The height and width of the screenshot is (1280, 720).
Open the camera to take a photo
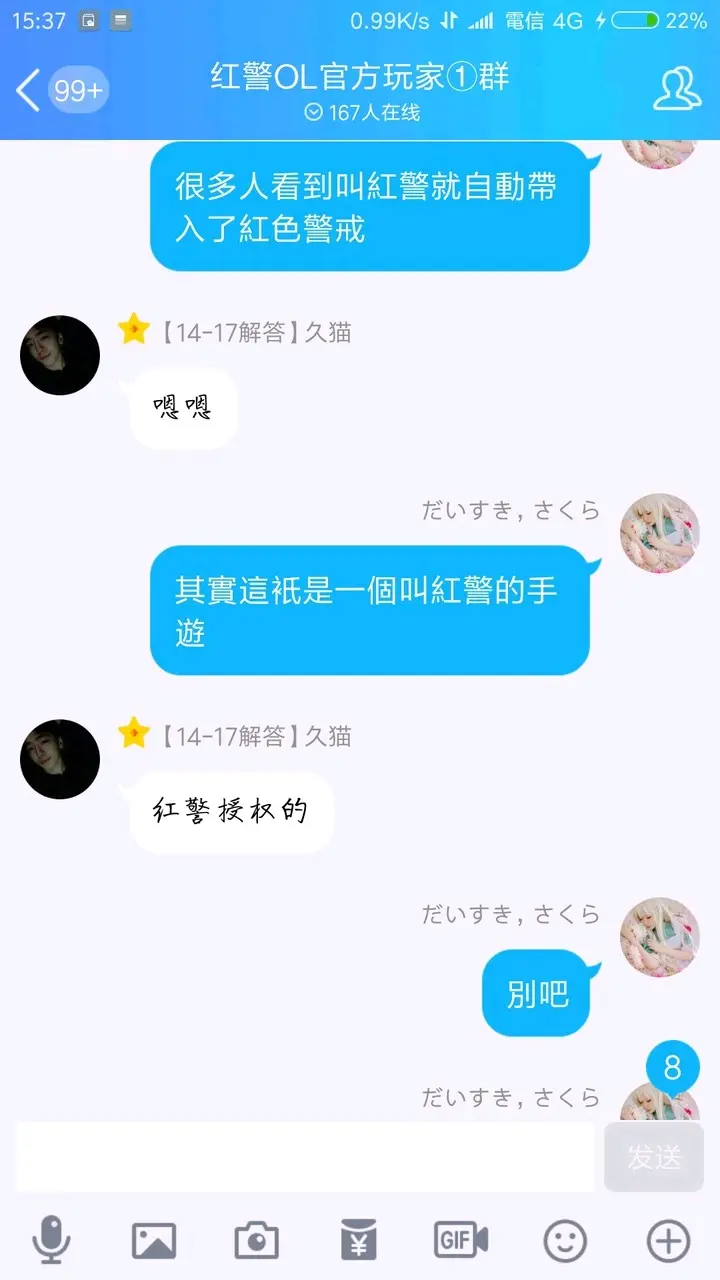click(x=257, y=1241)
